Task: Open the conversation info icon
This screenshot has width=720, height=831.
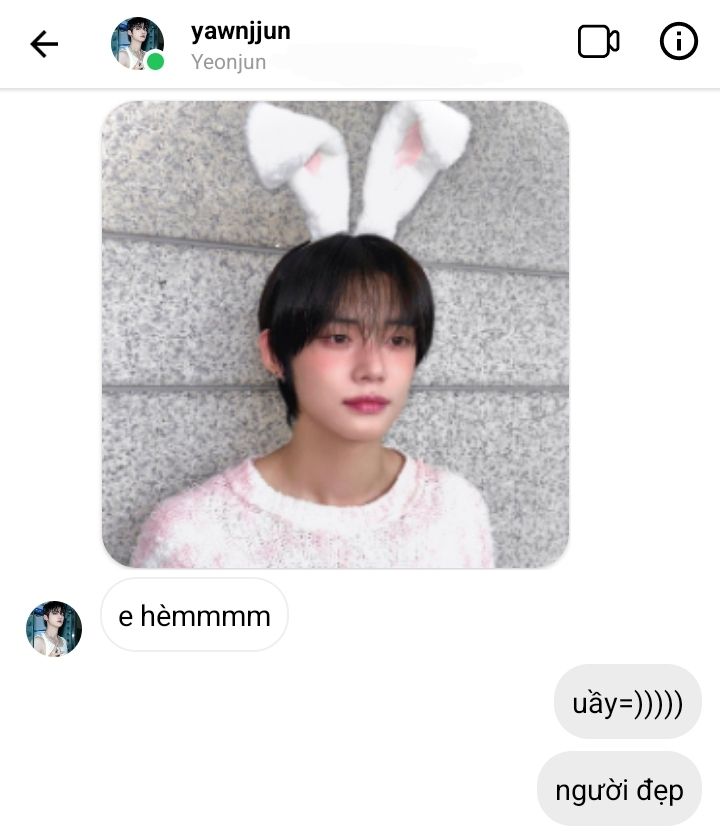Action: pos(678,41)
